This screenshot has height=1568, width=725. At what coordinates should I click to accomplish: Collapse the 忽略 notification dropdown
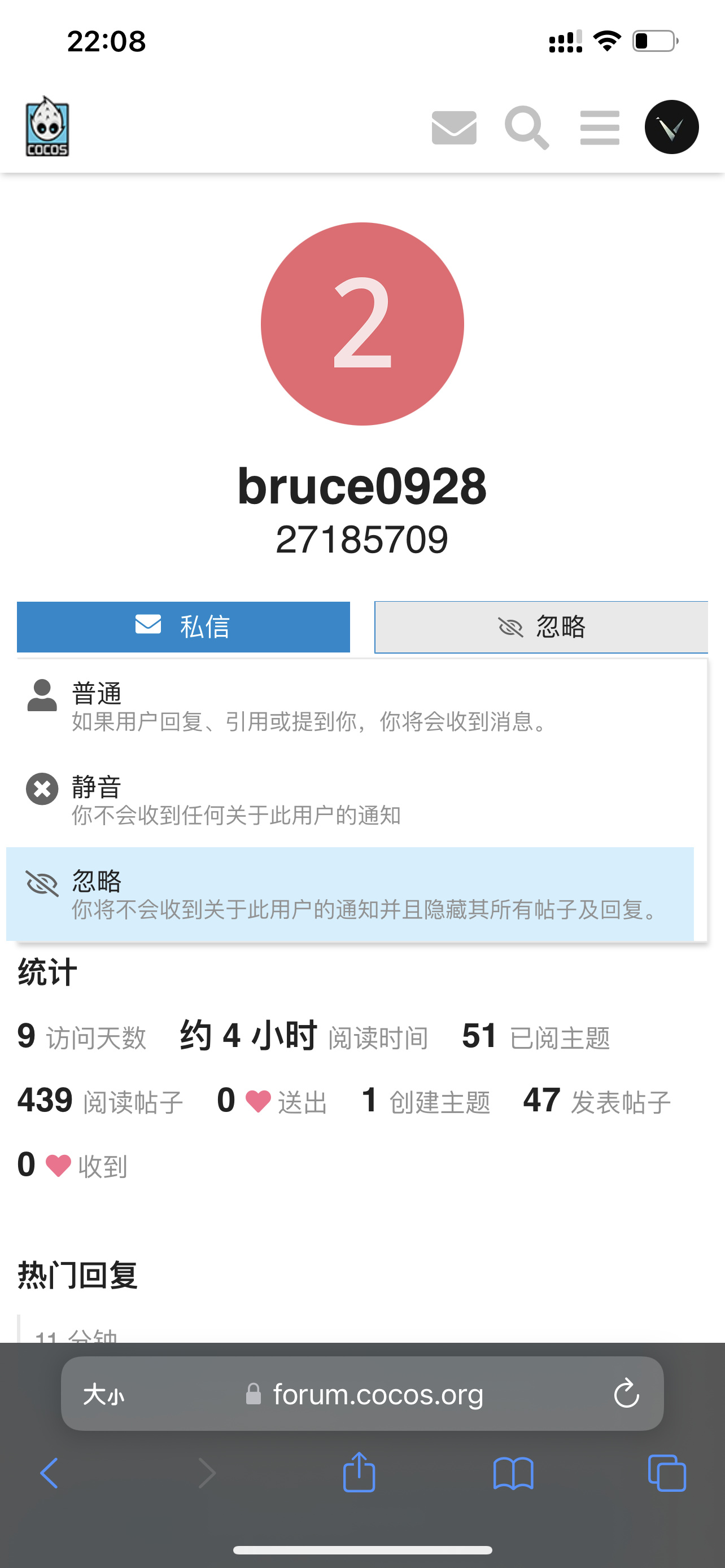point(540,627)
